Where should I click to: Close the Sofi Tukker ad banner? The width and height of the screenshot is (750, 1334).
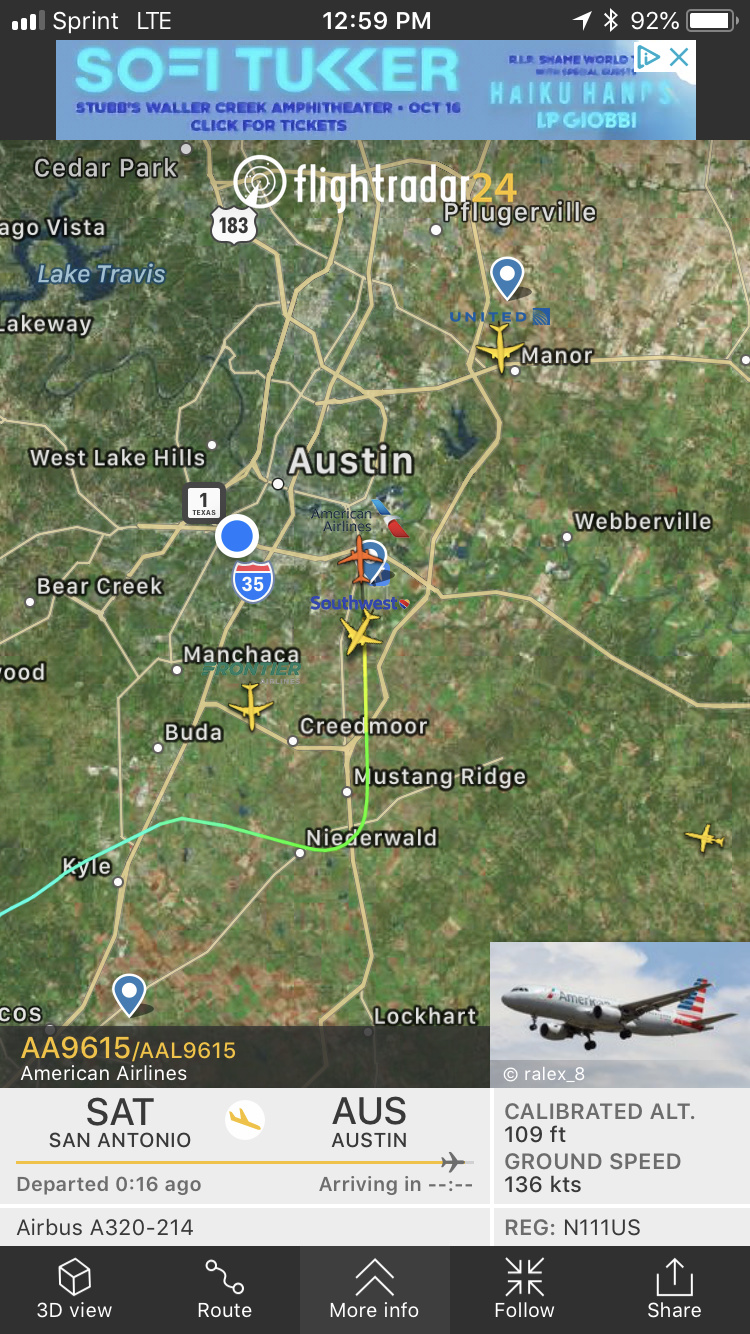(x=679, y=57)
